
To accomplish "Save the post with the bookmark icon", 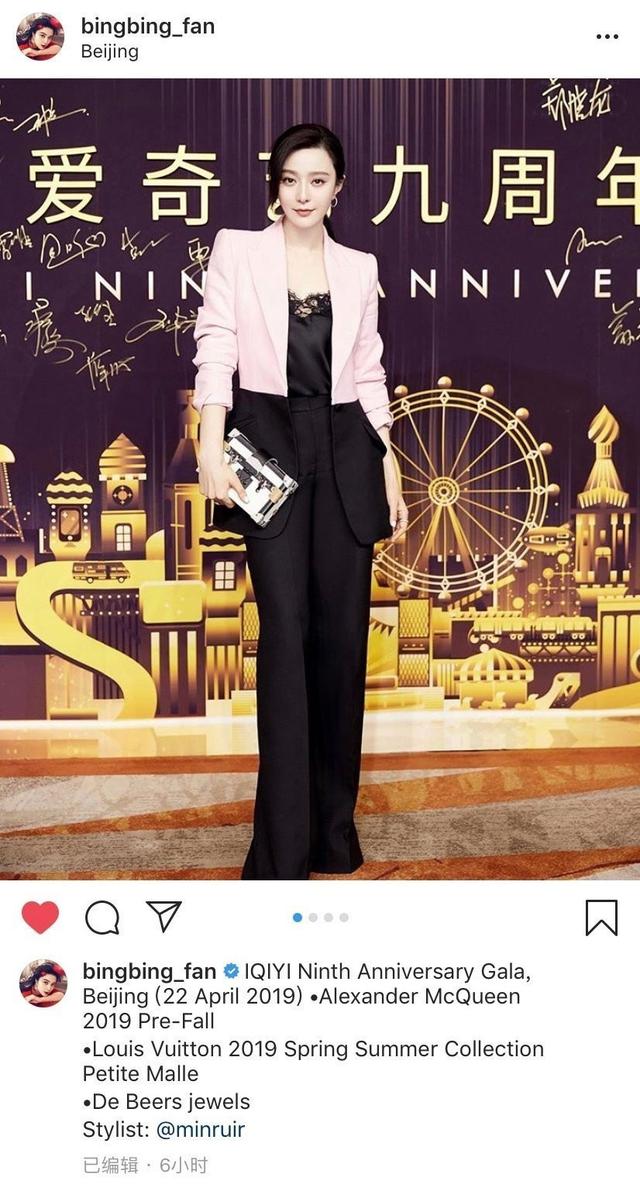I will tap(601, 917).
